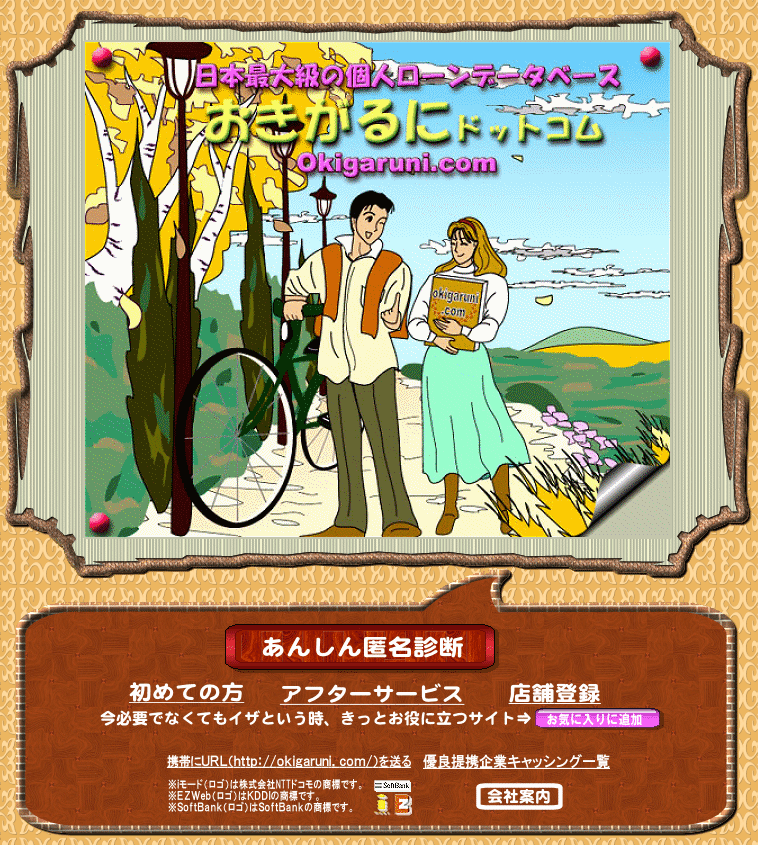Open 会社案内 button

point(519,796)
